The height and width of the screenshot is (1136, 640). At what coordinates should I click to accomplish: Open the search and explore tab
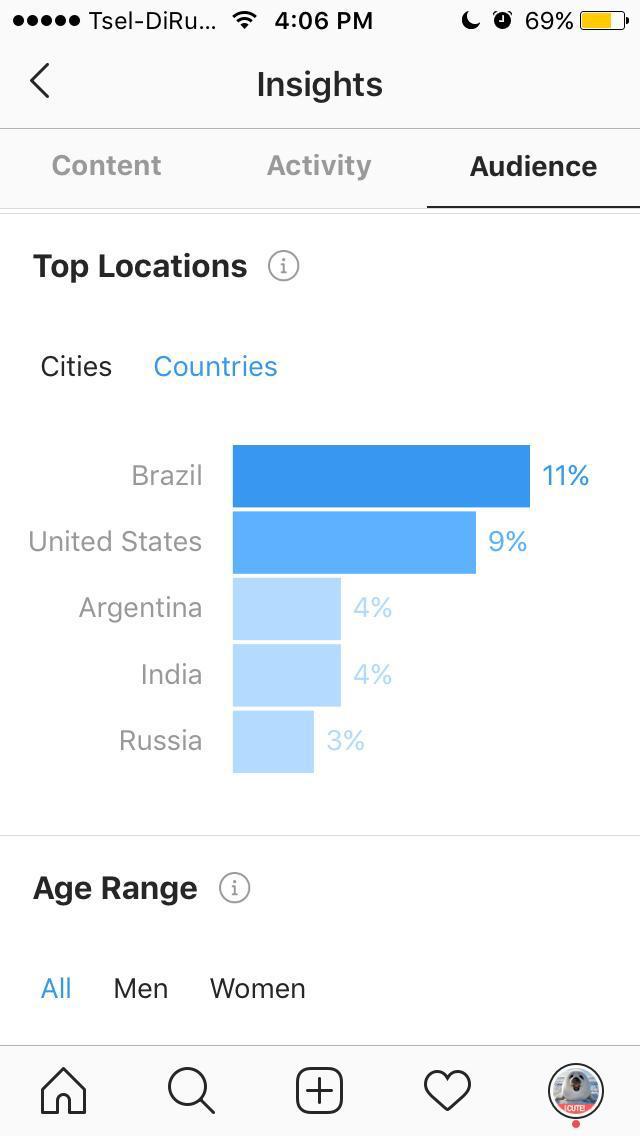pos(191,1090)
